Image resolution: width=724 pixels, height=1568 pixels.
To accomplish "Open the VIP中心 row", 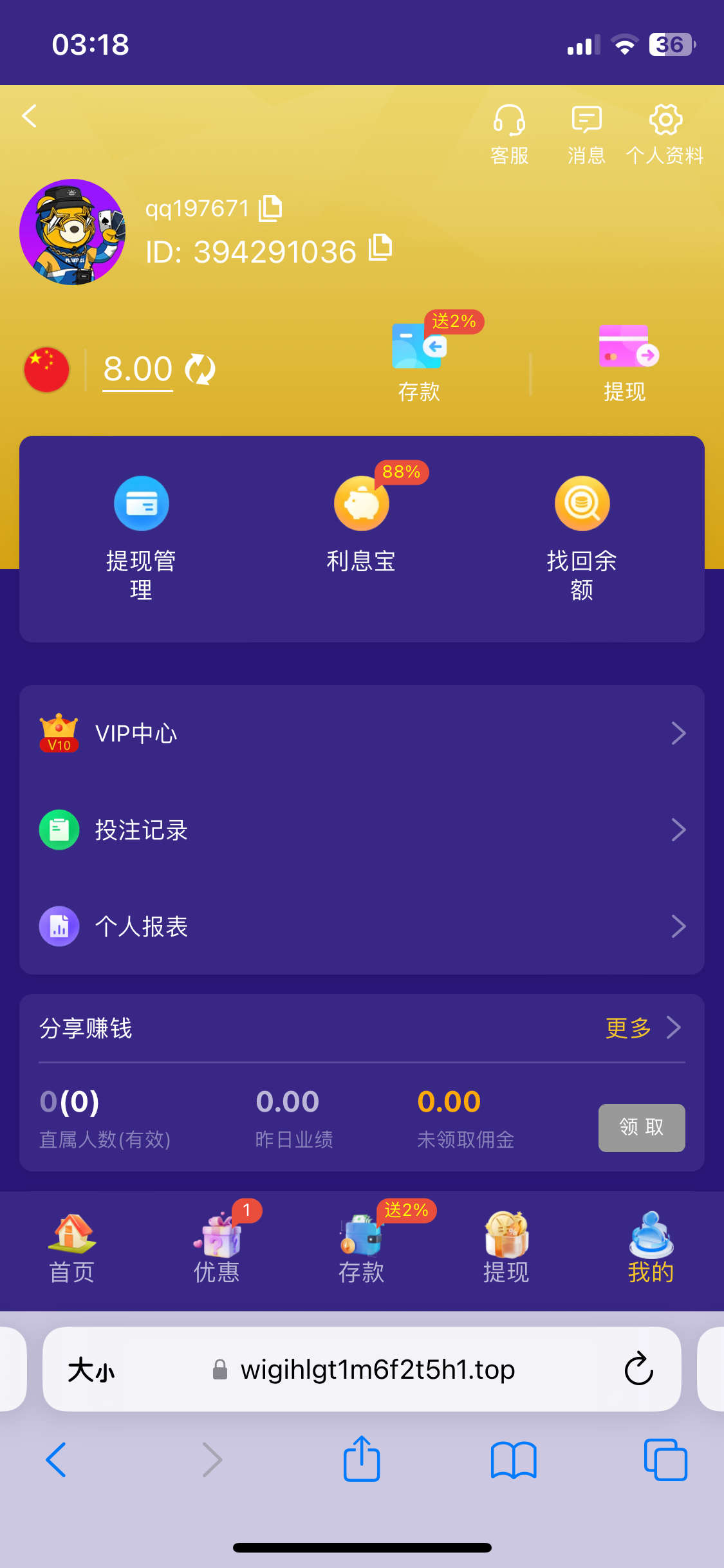I will tap(362, 733).
